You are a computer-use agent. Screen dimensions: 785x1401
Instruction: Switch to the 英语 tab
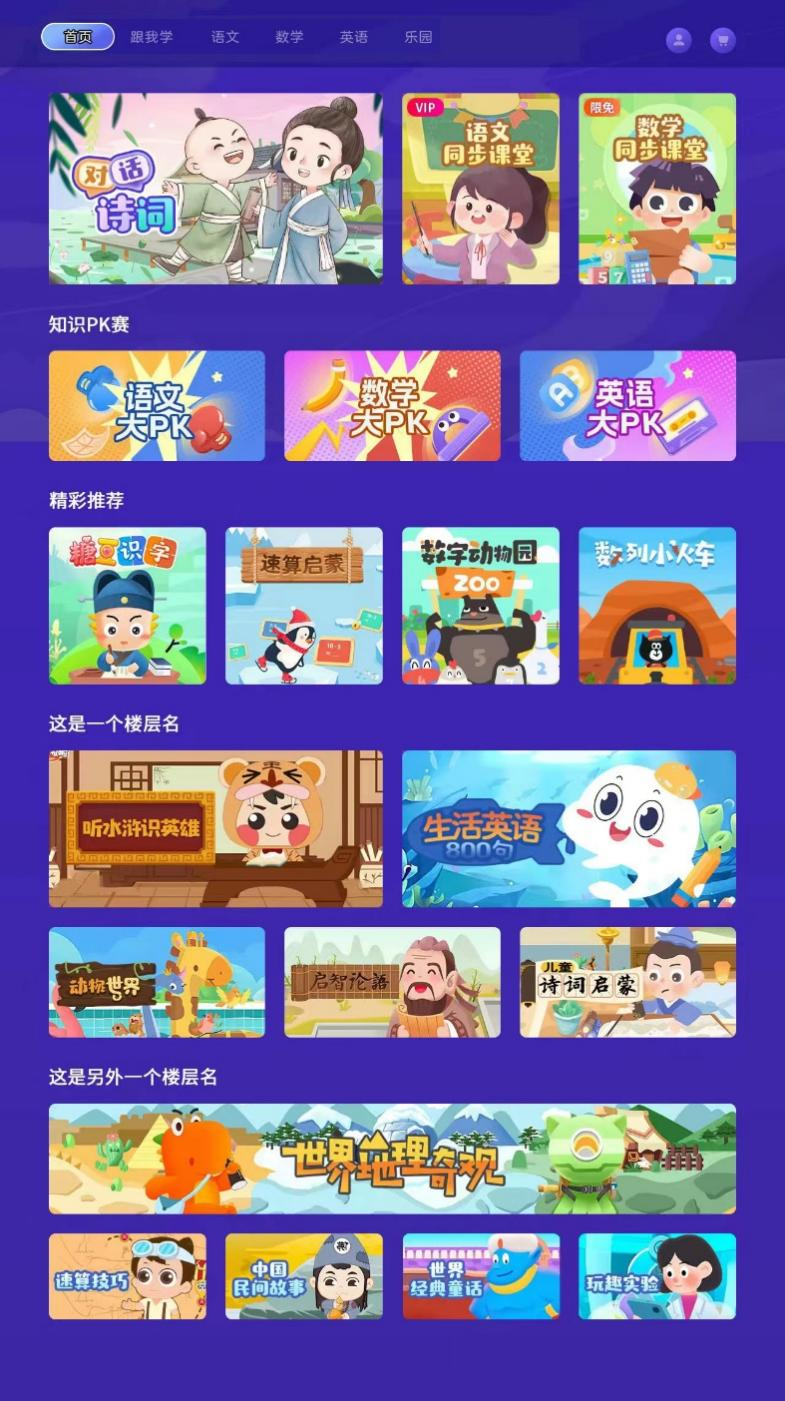[353, 37]
